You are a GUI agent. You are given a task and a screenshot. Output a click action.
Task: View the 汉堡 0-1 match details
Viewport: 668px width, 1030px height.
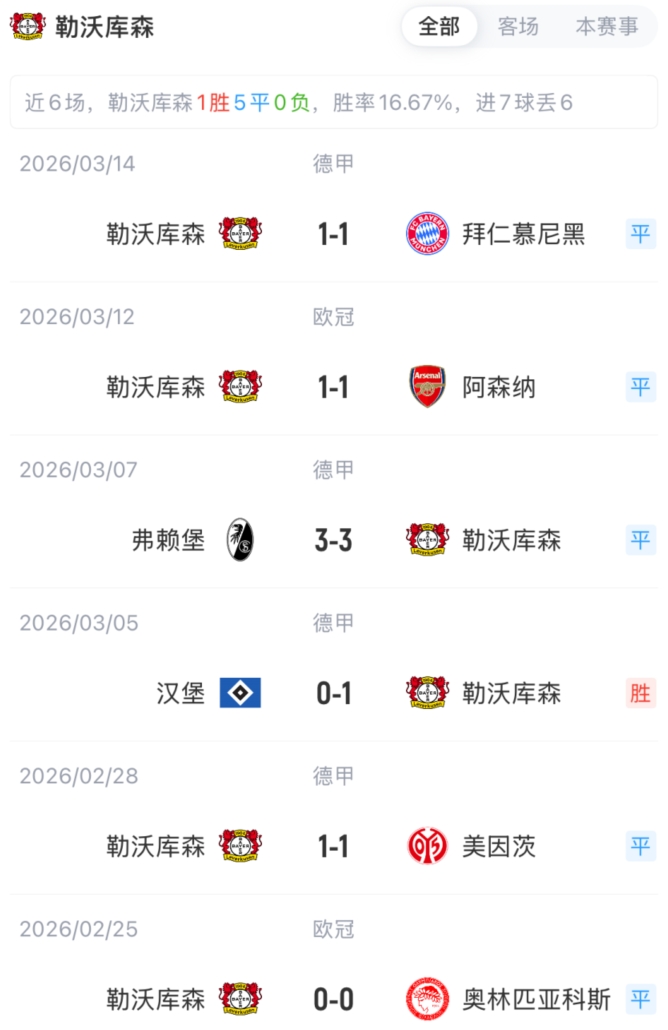(x=333, y=693)
